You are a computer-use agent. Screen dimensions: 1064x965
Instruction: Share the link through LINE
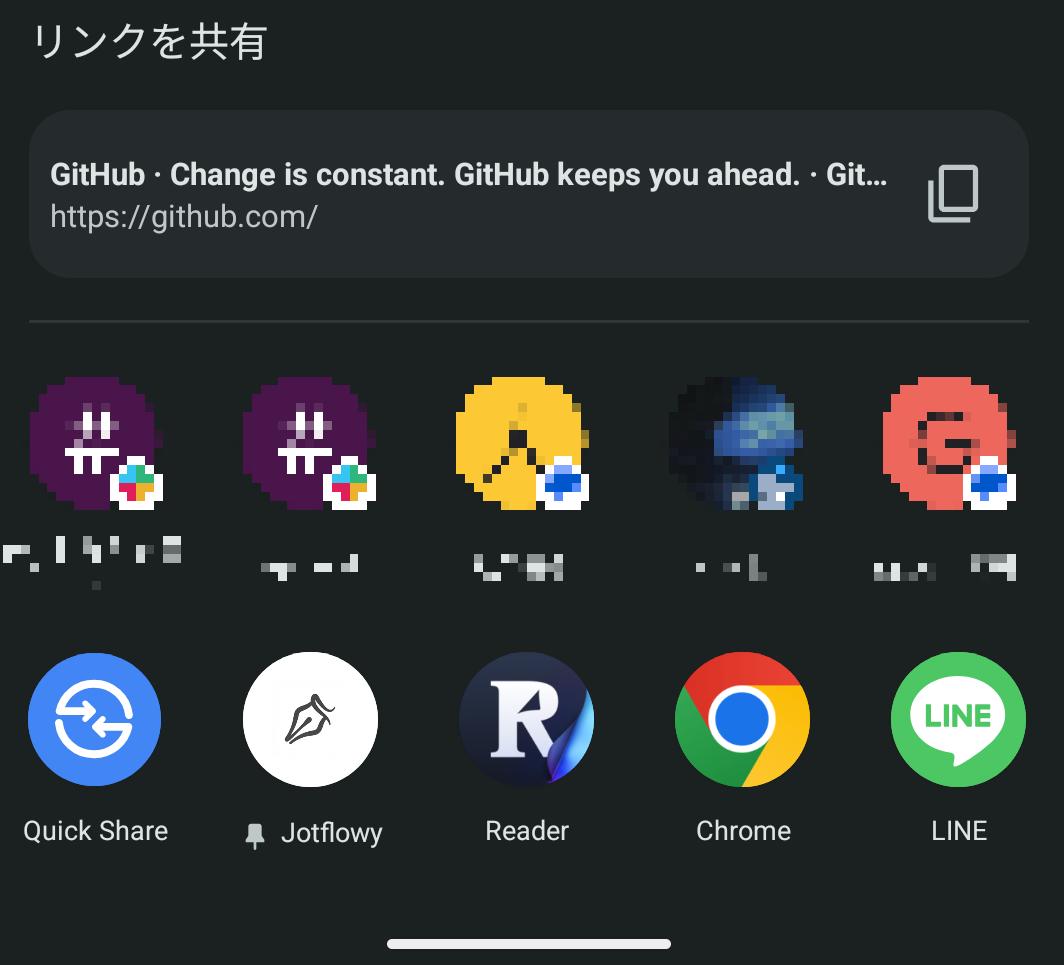click(958, 720)
